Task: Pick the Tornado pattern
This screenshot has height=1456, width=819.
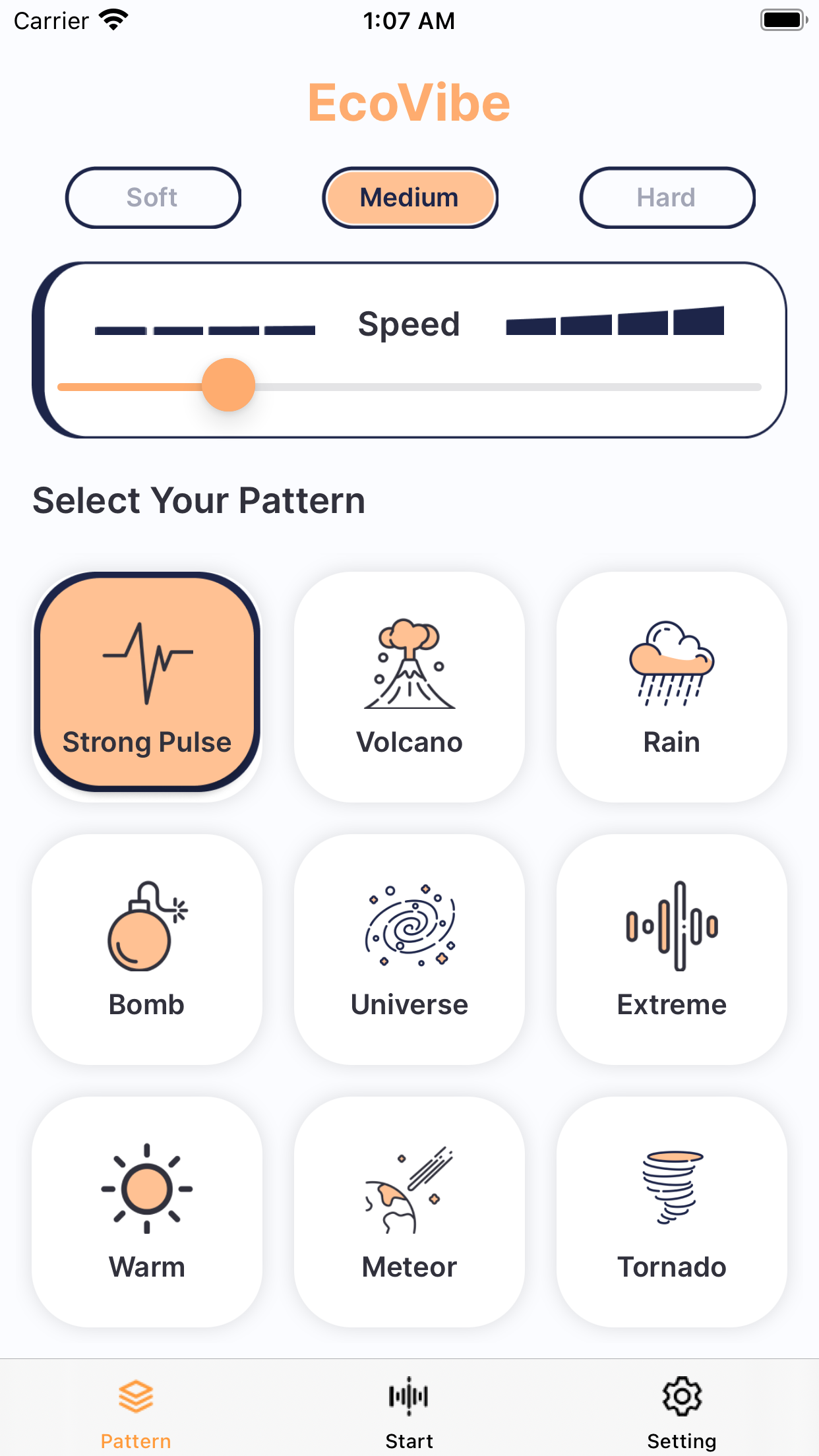Action: pos(671,1211)
